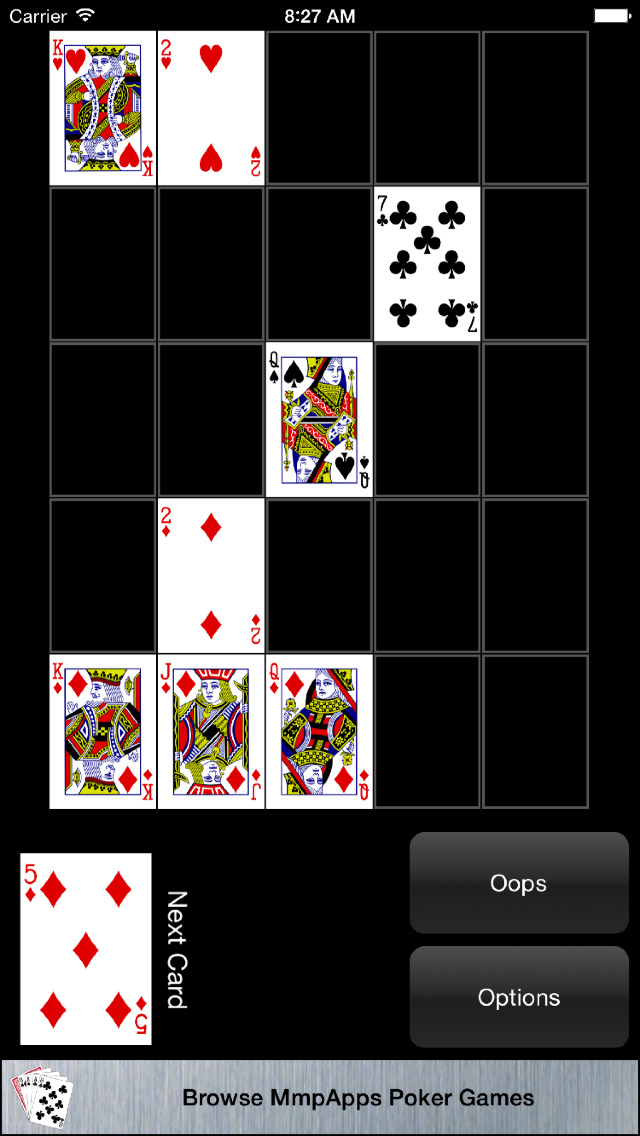This screenshot has width=640, height=1136.
Task: Place card in empty cell below king of hearts
Action: 103,264
